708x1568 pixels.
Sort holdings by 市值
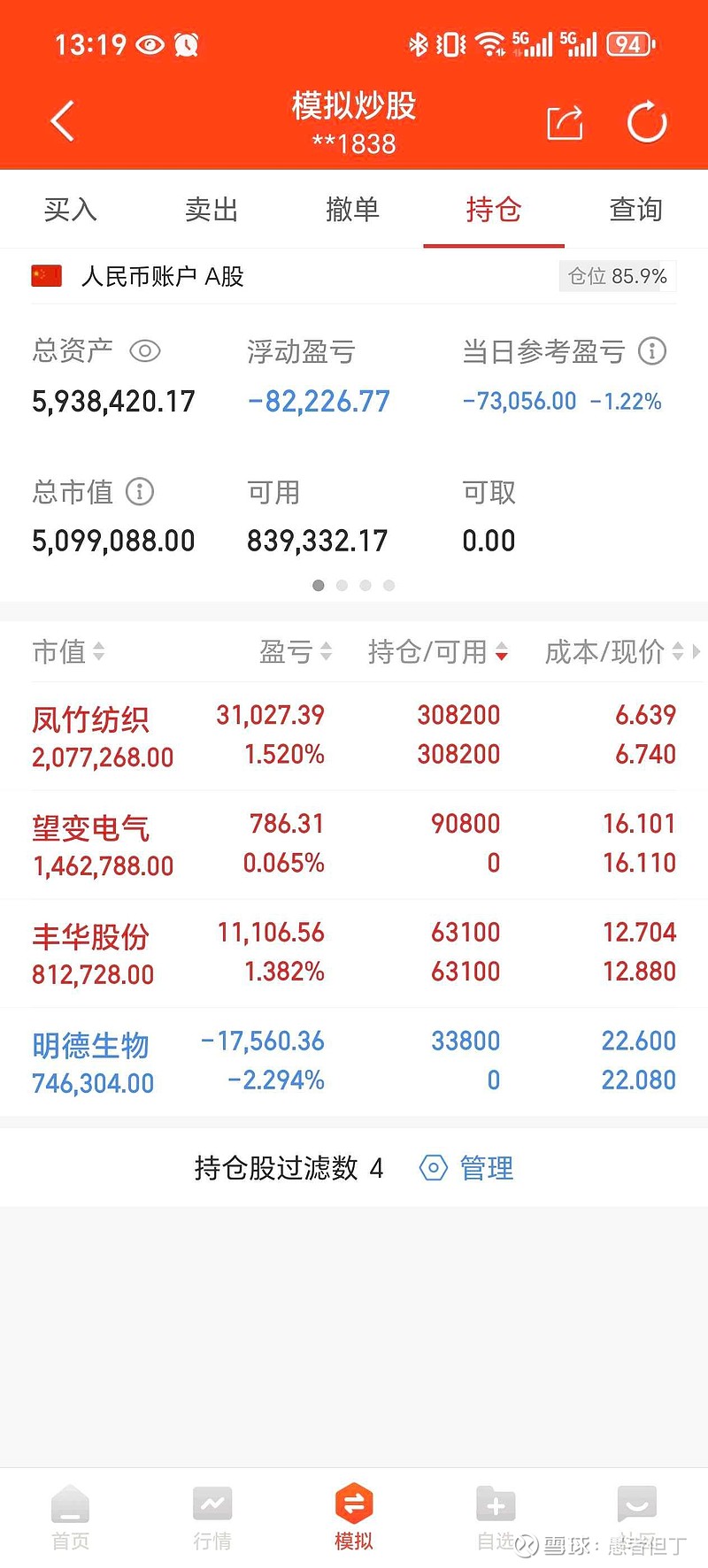point(69,652)
